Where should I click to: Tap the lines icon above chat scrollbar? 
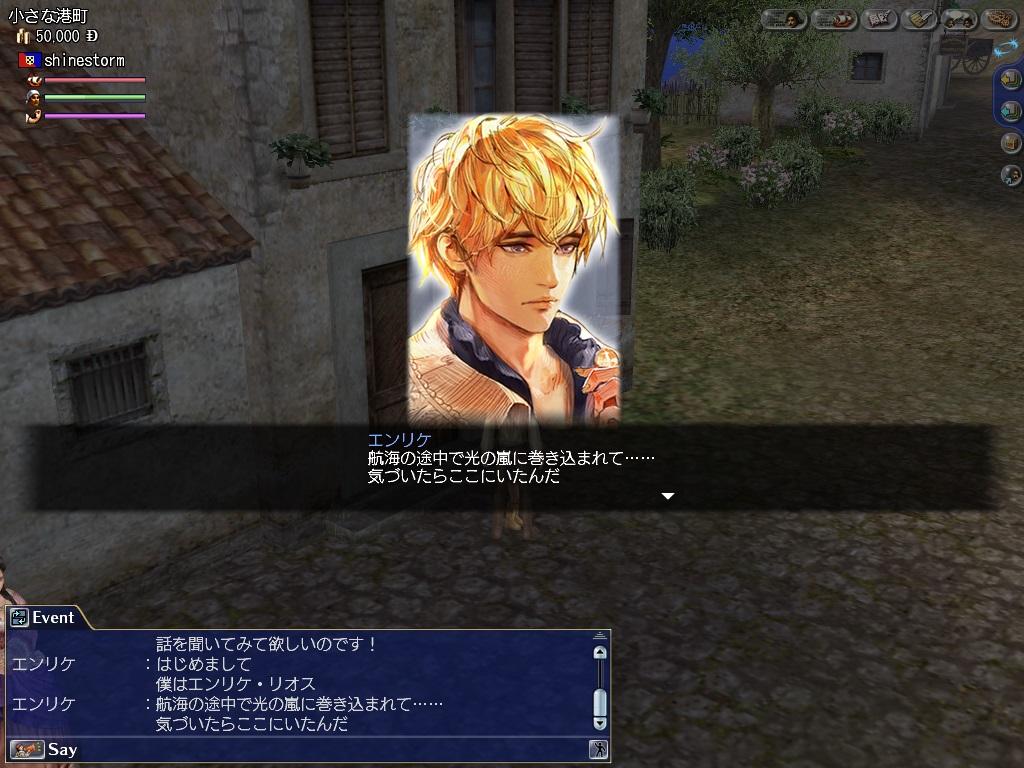tap(600, 635)
